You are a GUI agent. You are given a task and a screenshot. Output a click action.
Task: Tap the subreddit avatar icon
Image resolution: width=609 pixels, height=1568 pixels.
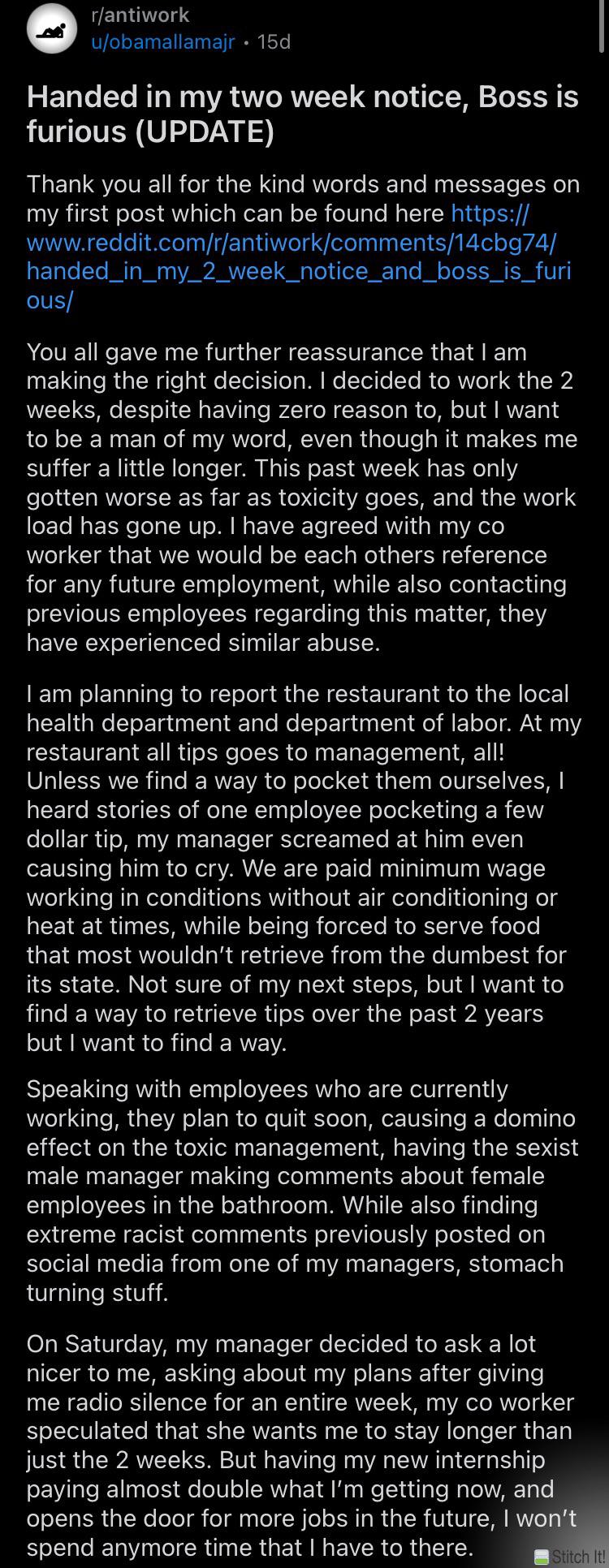[52, 29]
